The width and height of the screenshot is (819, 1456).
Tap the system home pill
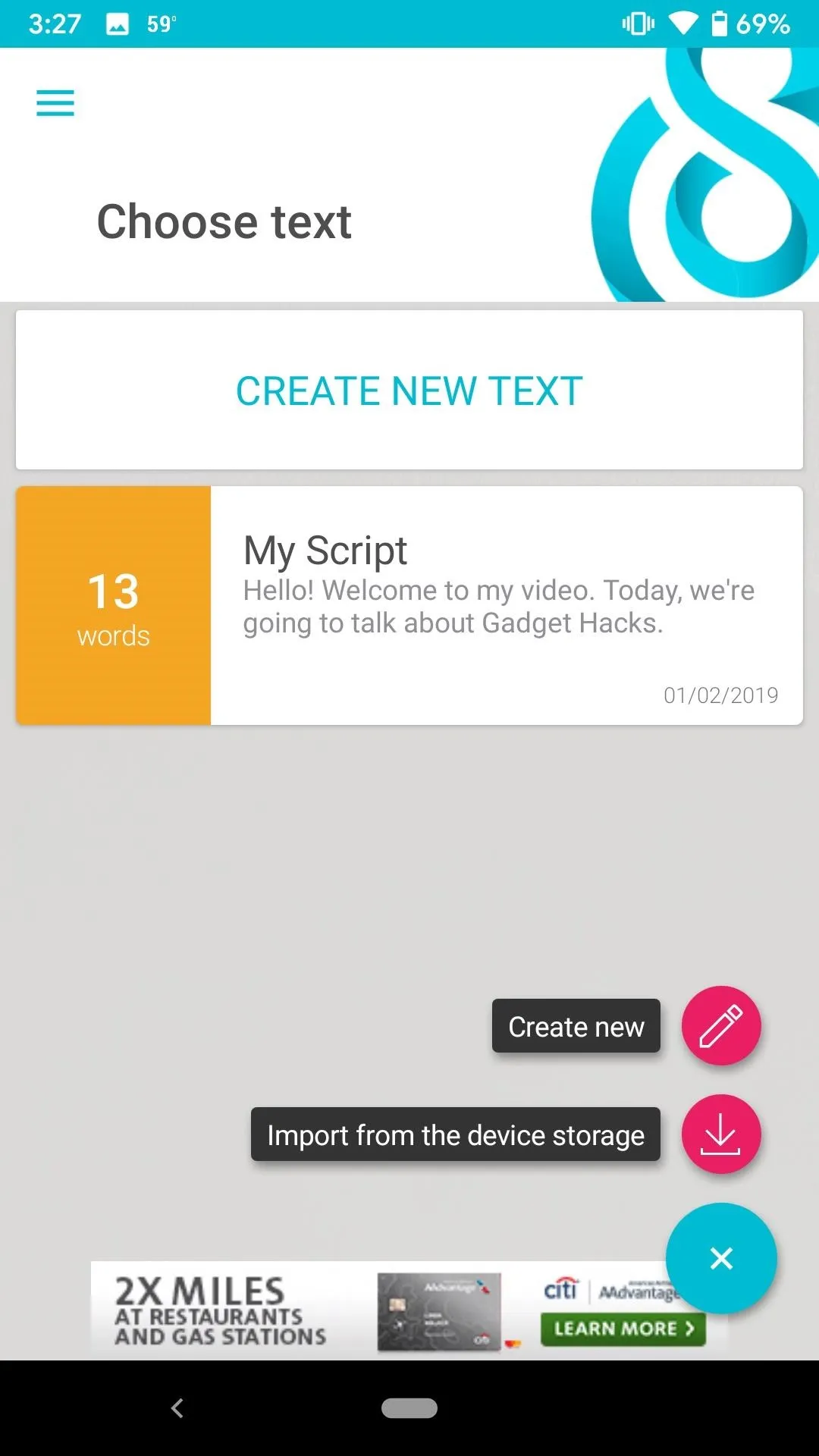click(409, 1408)
